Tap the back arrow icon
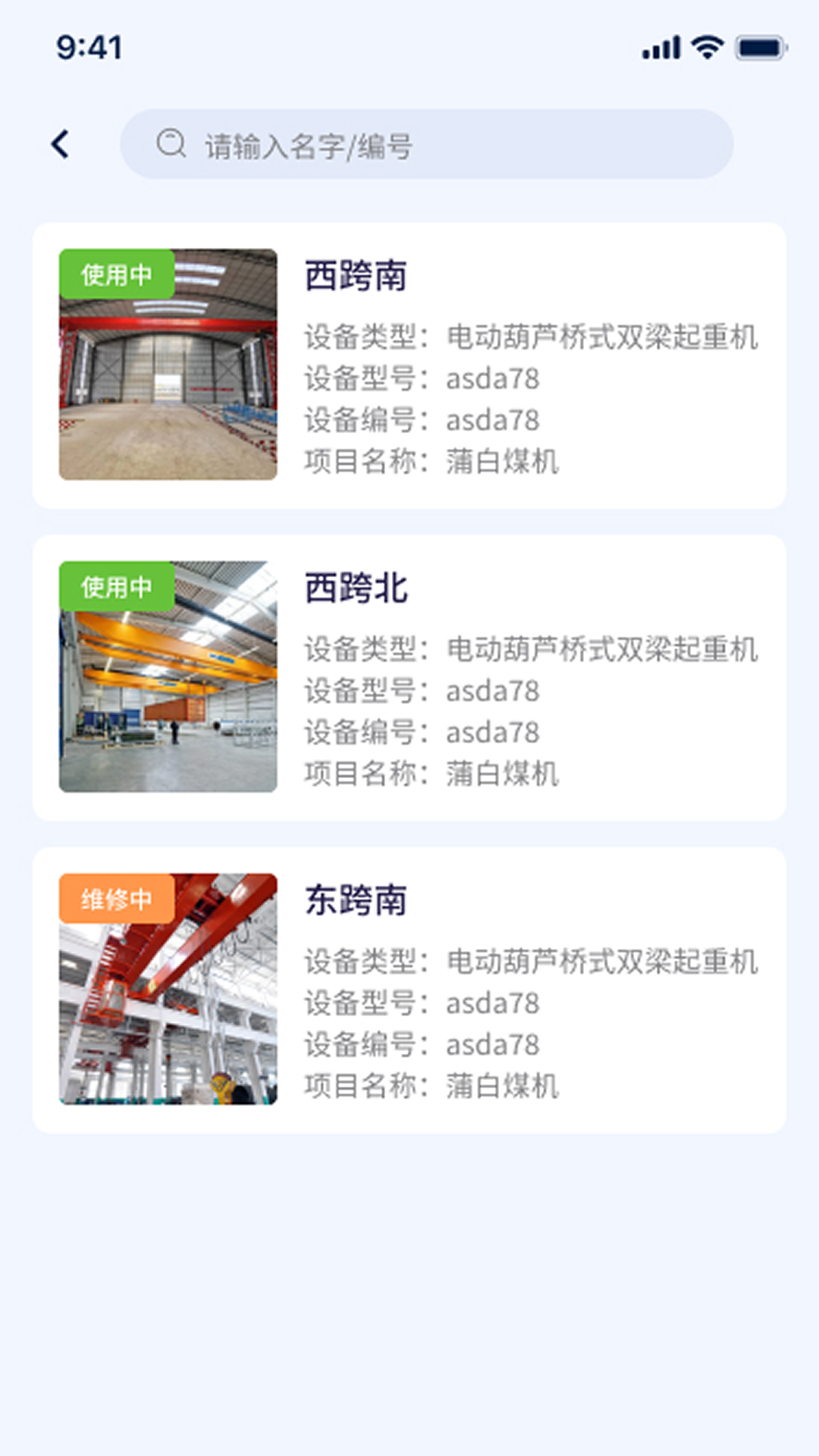This screenshot has width=819, height=1456. pos(61,144)
